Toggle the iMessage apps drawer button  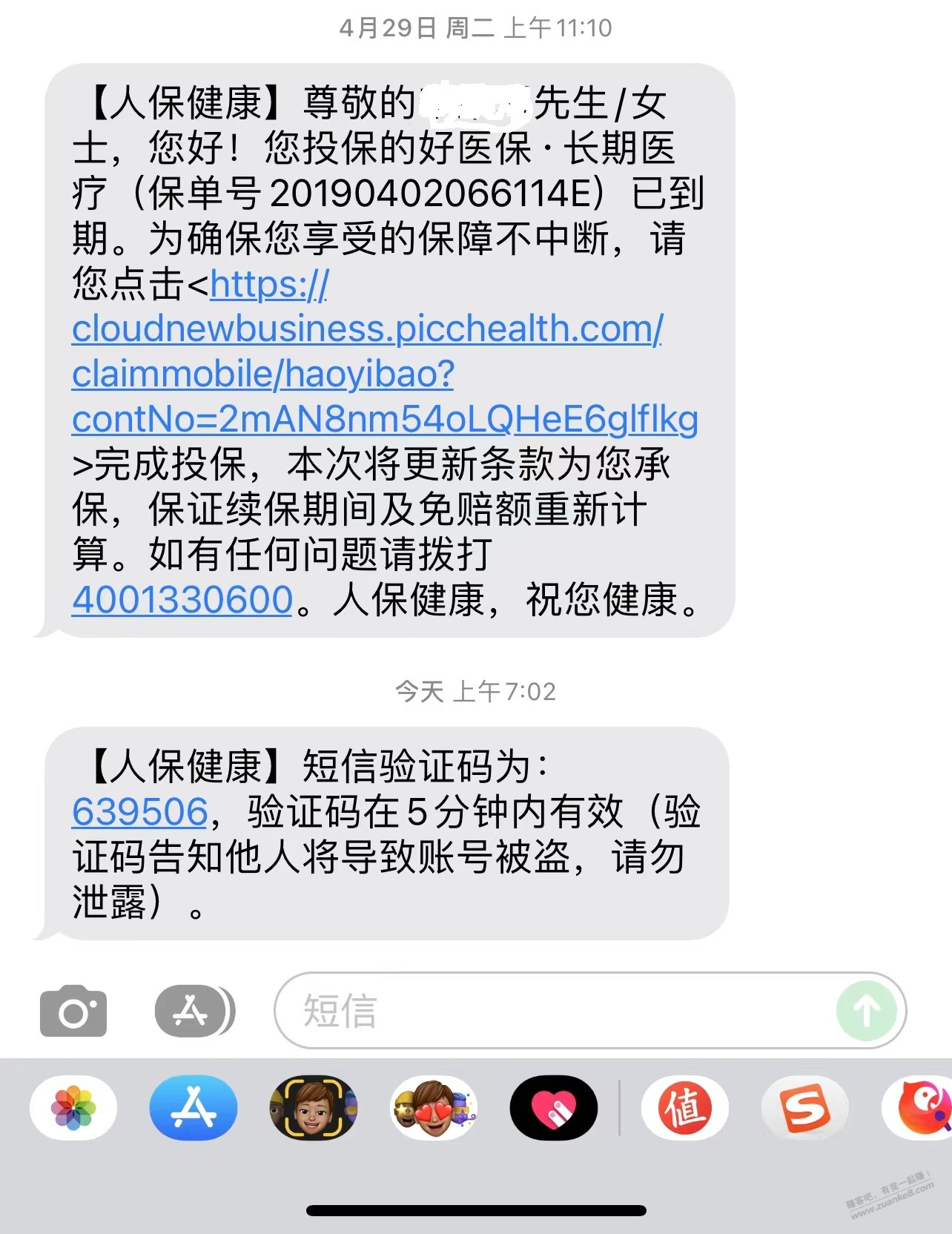[x=194, y=1011]
